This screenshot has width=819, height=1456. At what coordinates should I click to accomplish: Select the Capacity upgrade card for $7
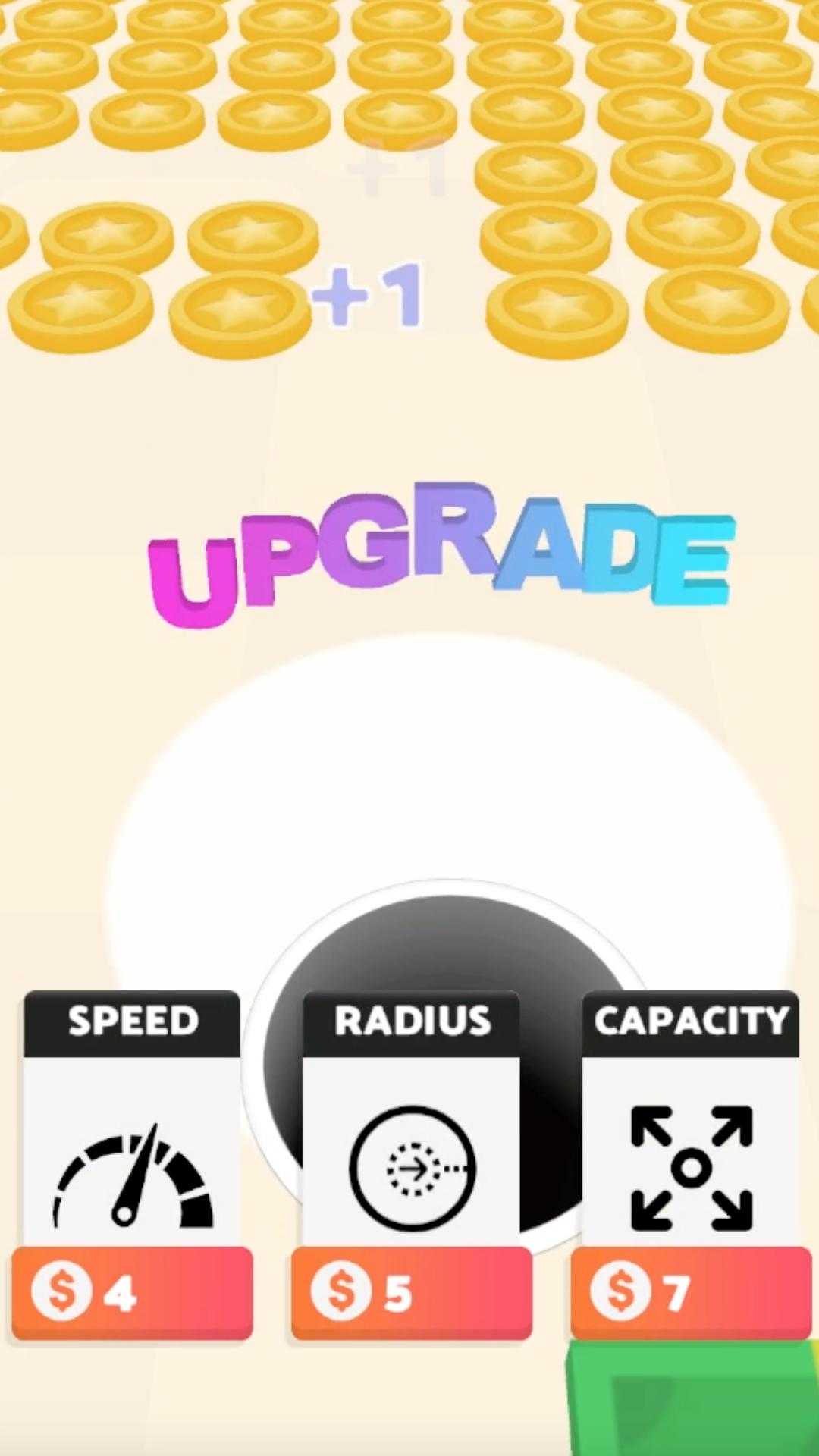point(691,1165)
